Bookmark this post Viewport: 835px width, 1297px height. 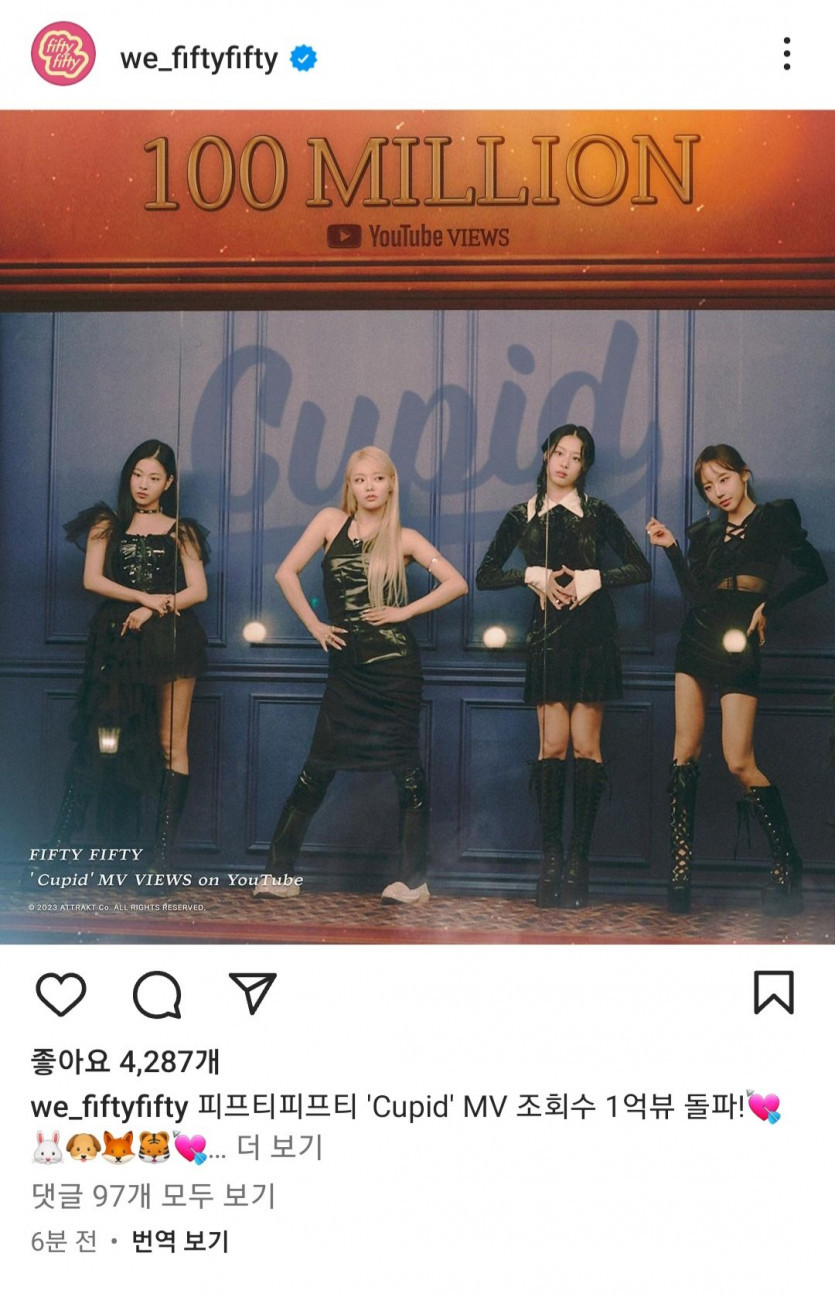[x=773, y=993]
